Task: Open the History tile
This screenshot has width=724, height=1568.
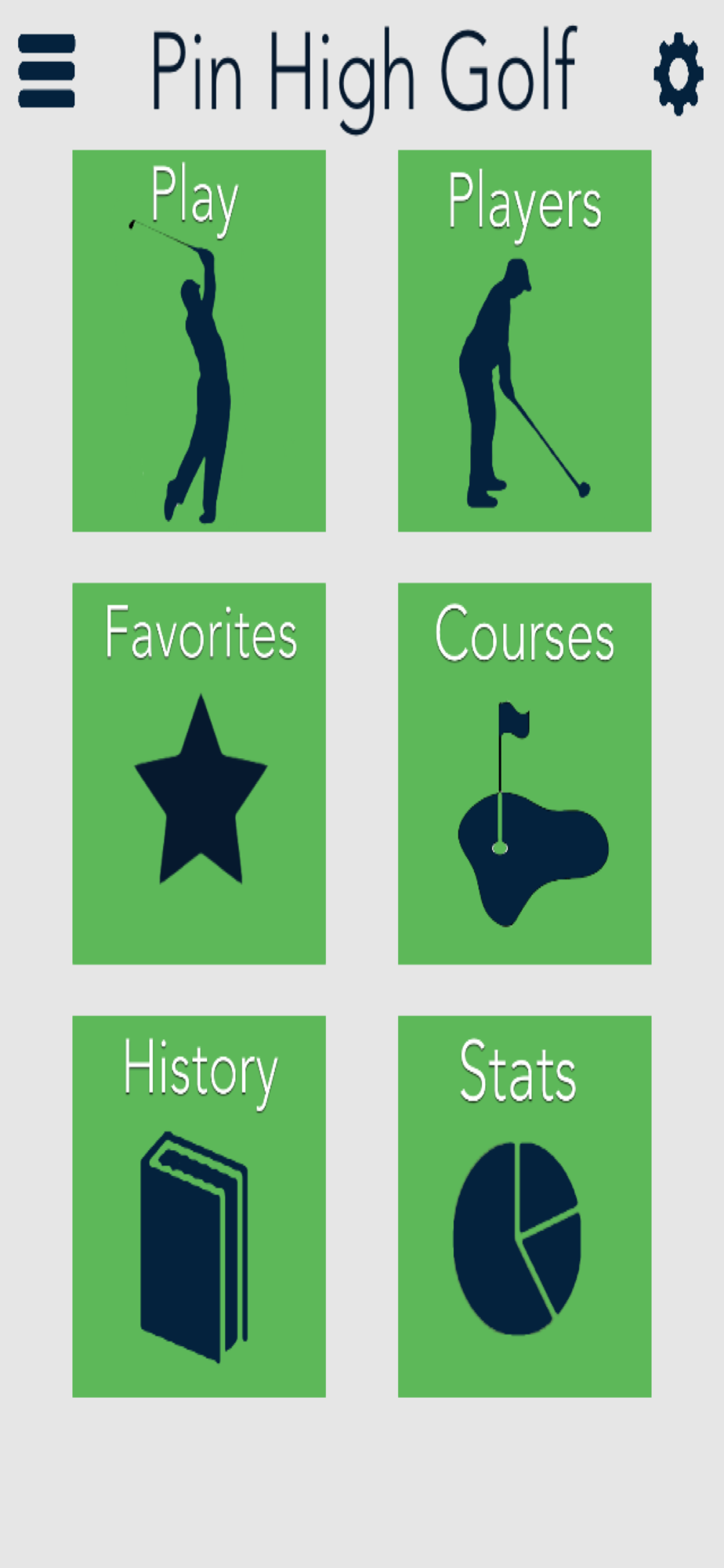Action: [x=199, y=1207]
